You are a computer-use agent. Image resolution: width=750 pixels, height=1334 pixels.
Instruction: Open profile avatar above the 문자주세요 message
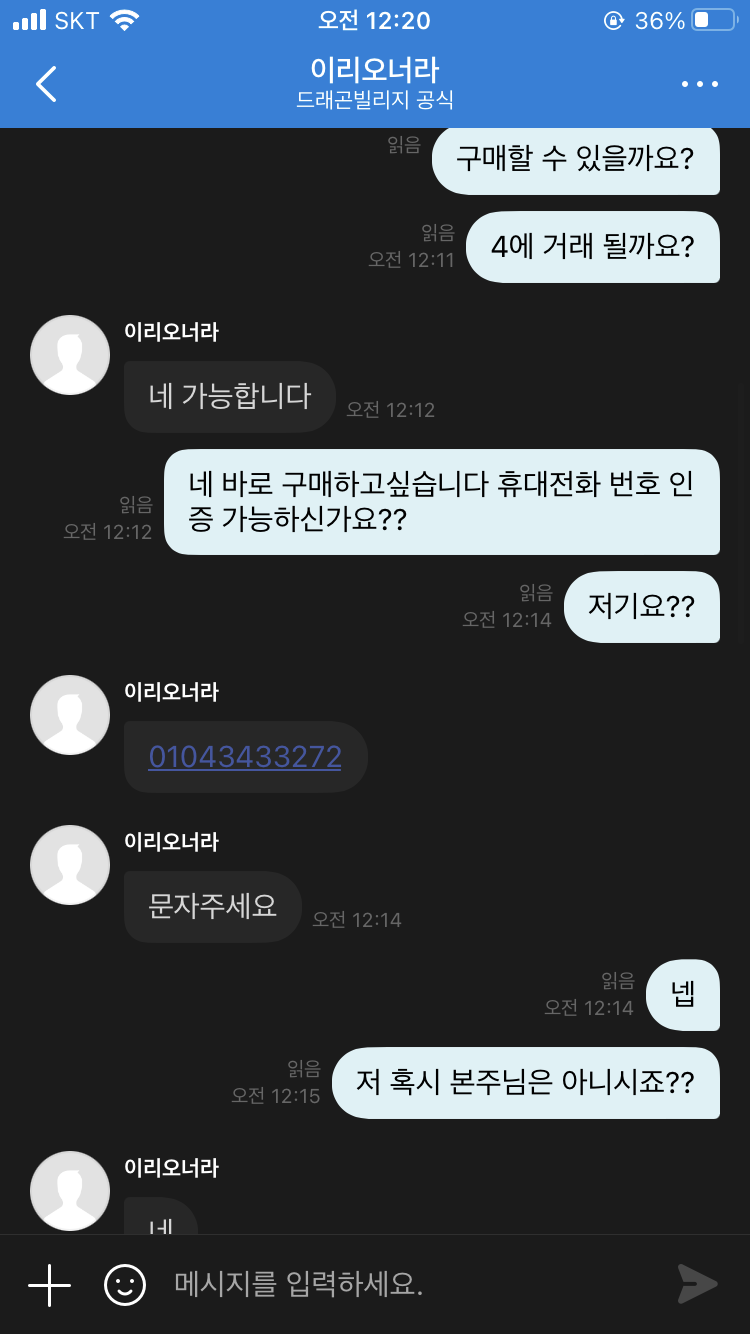coord(70,865)
